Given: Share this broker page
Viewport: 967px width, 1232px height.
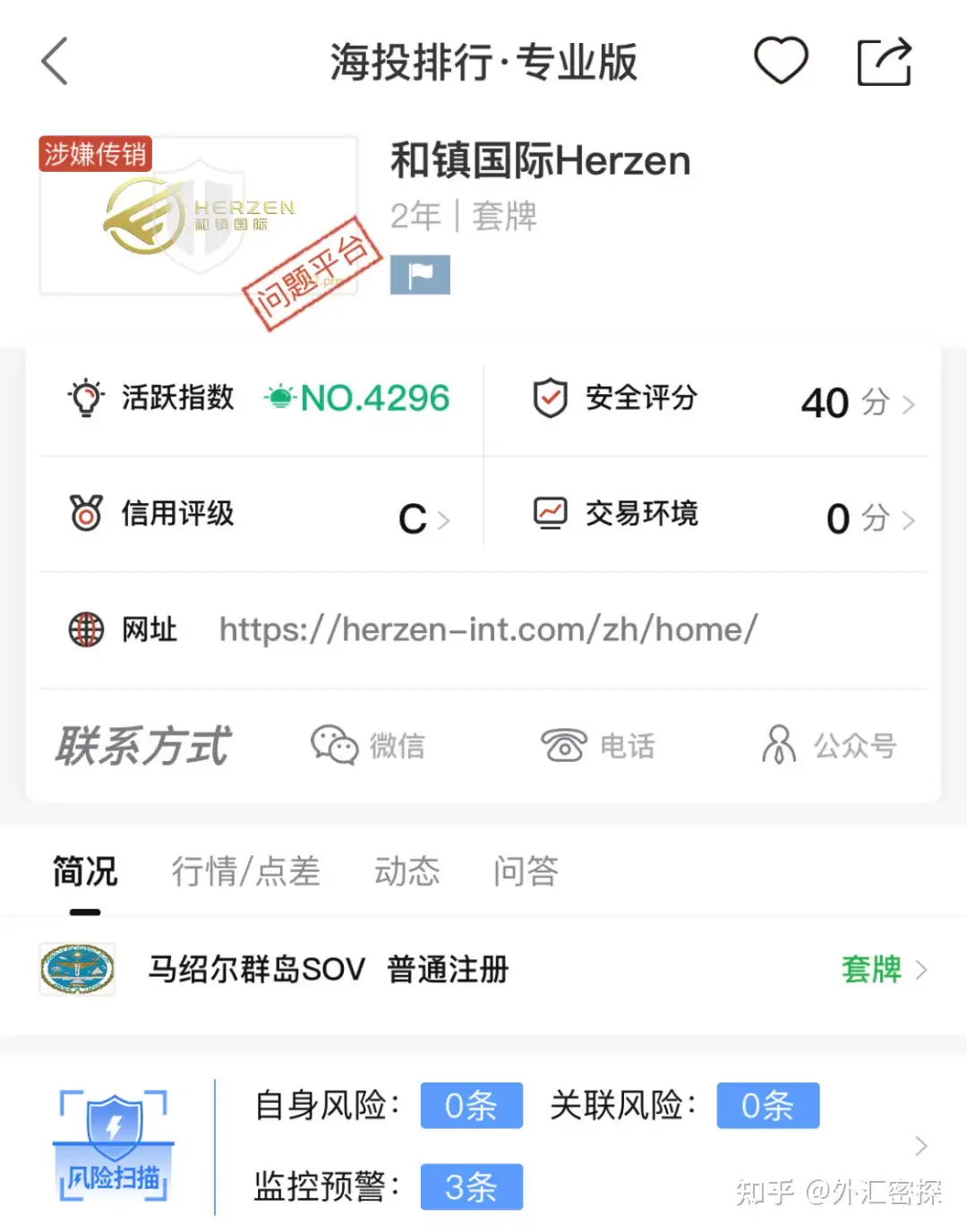Looking at the screenshot, I should pyautogui.click(x=884, y=62).
